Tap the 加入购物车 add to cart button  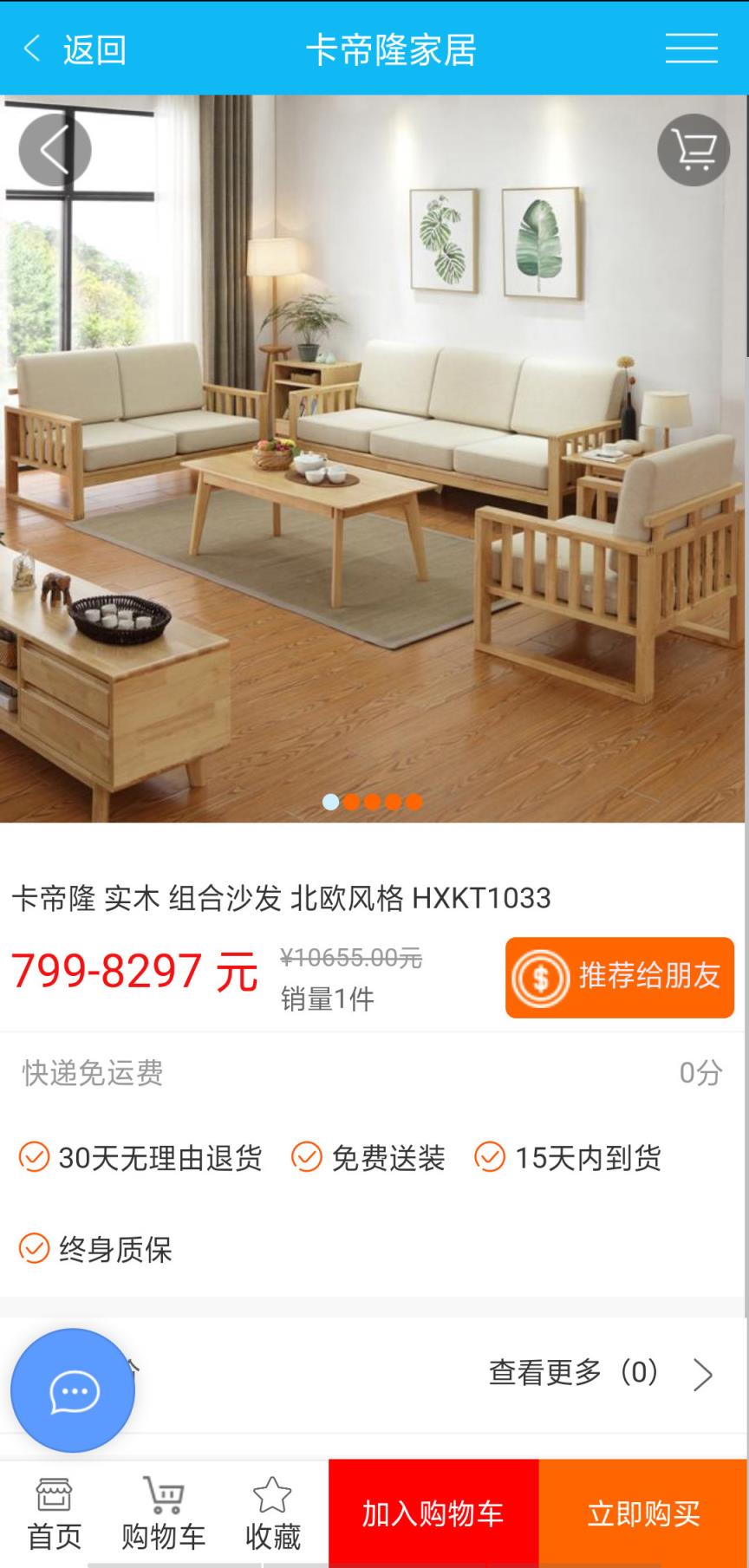pos(431,1513)
